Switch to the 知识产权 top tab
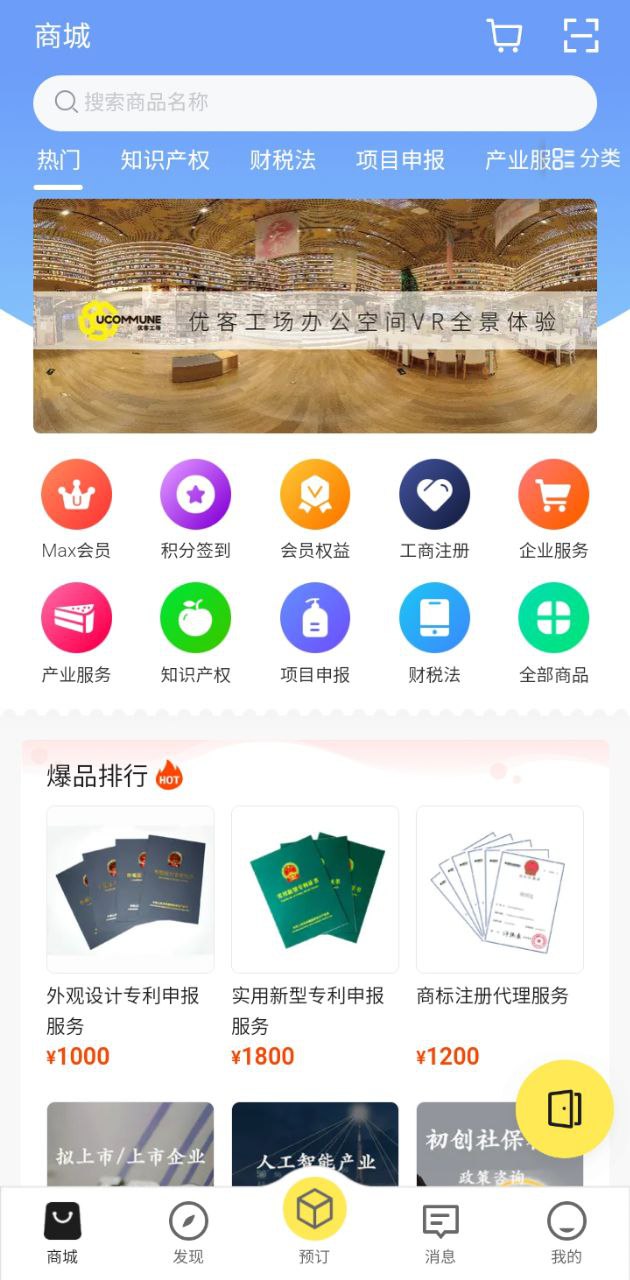Viewport: 630px width, 1280px height. click(165, 160)
